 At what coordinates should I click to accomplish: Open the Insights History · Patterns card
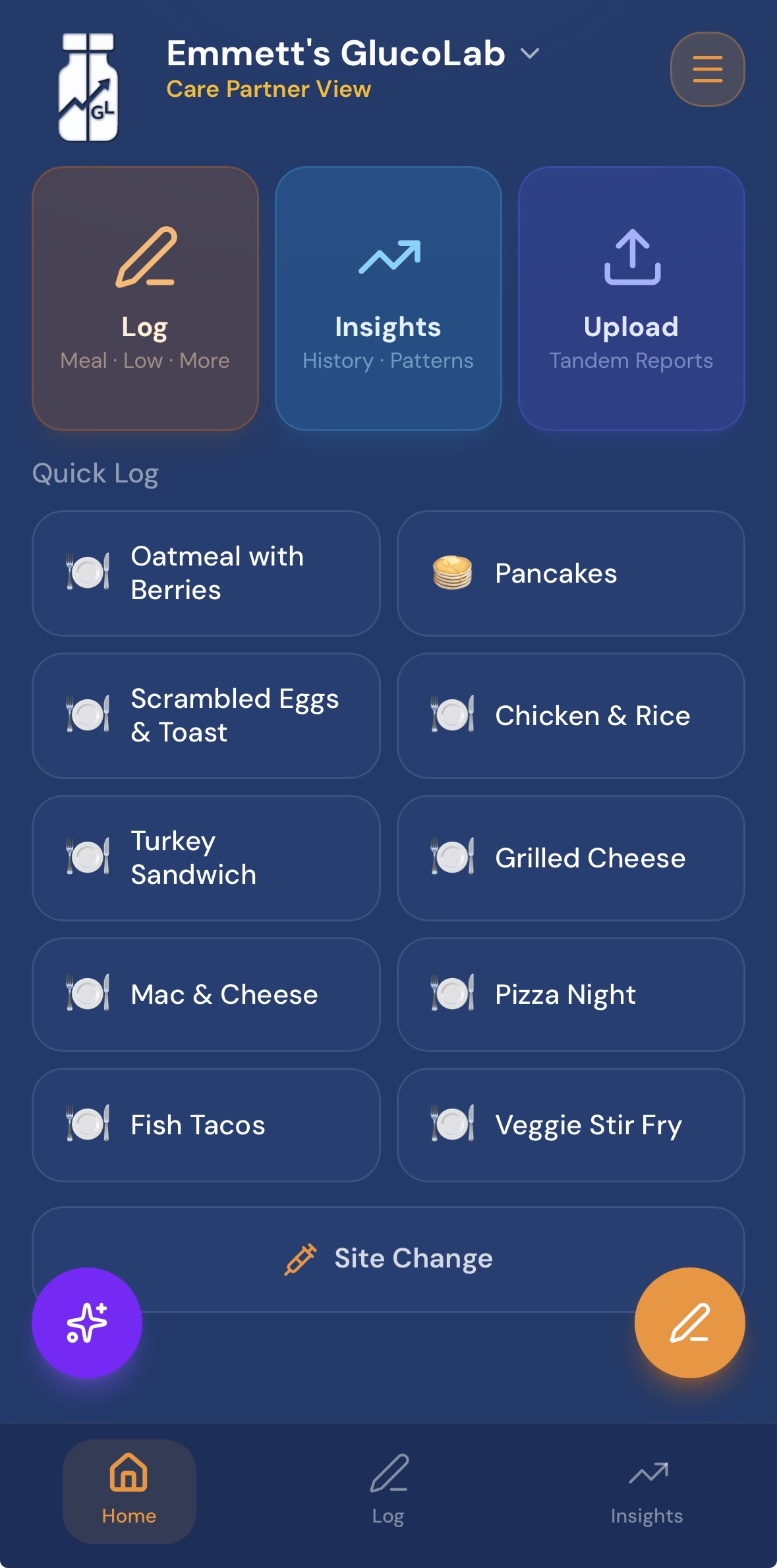388,299
